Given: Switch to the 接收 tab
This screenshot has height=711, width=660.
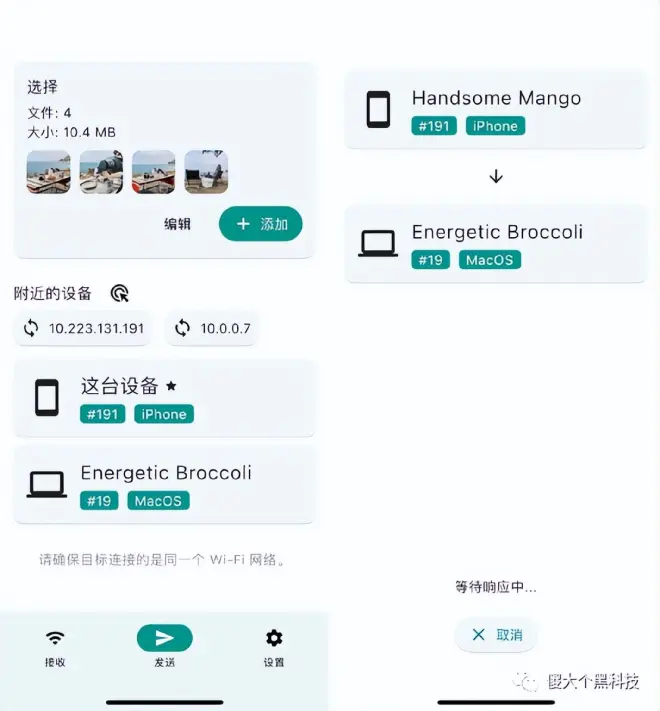Looking at the screenshot, I should (55, 647).
